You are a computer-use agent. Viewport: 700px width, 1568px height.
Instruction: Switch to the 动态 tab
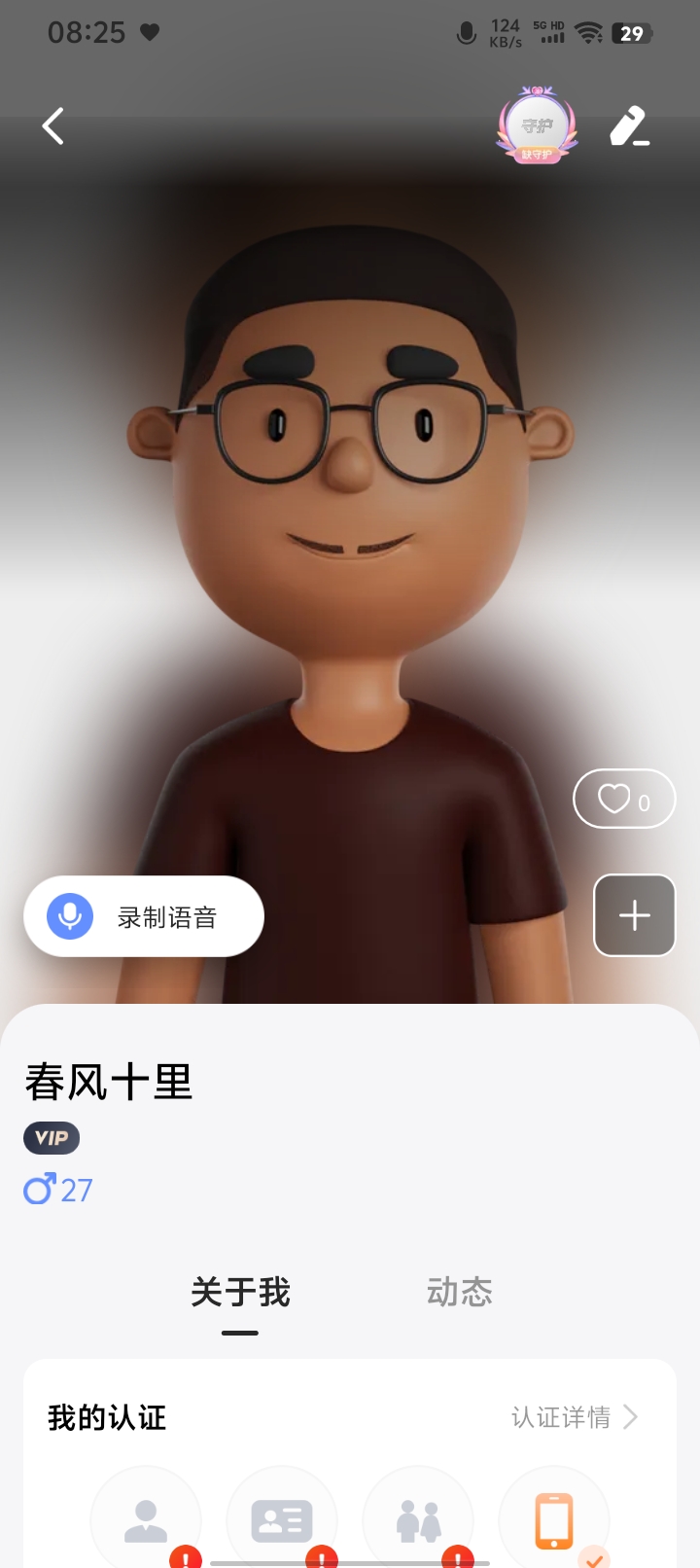460,1292
